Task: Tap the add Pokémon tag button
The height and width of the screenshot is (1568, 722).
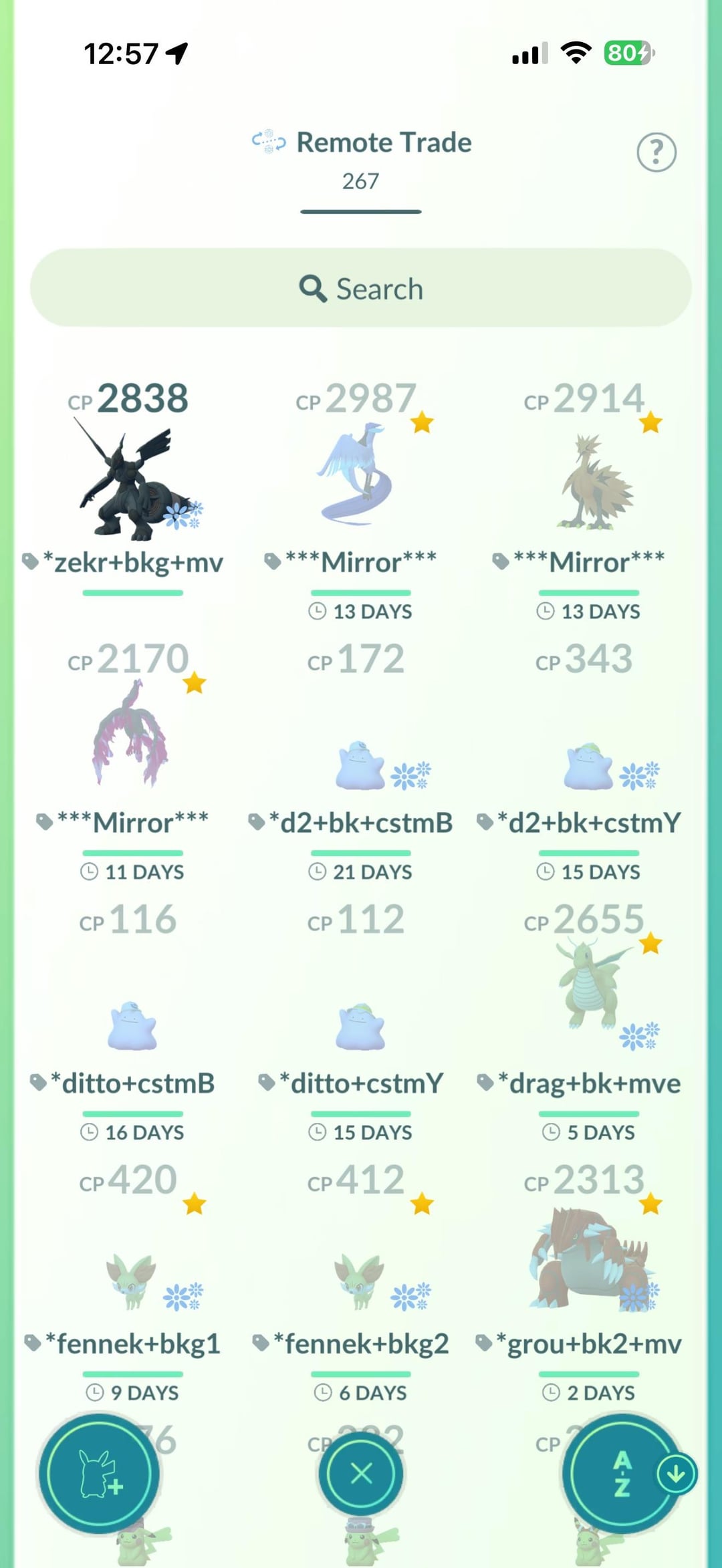Action: click(99, 1473)
